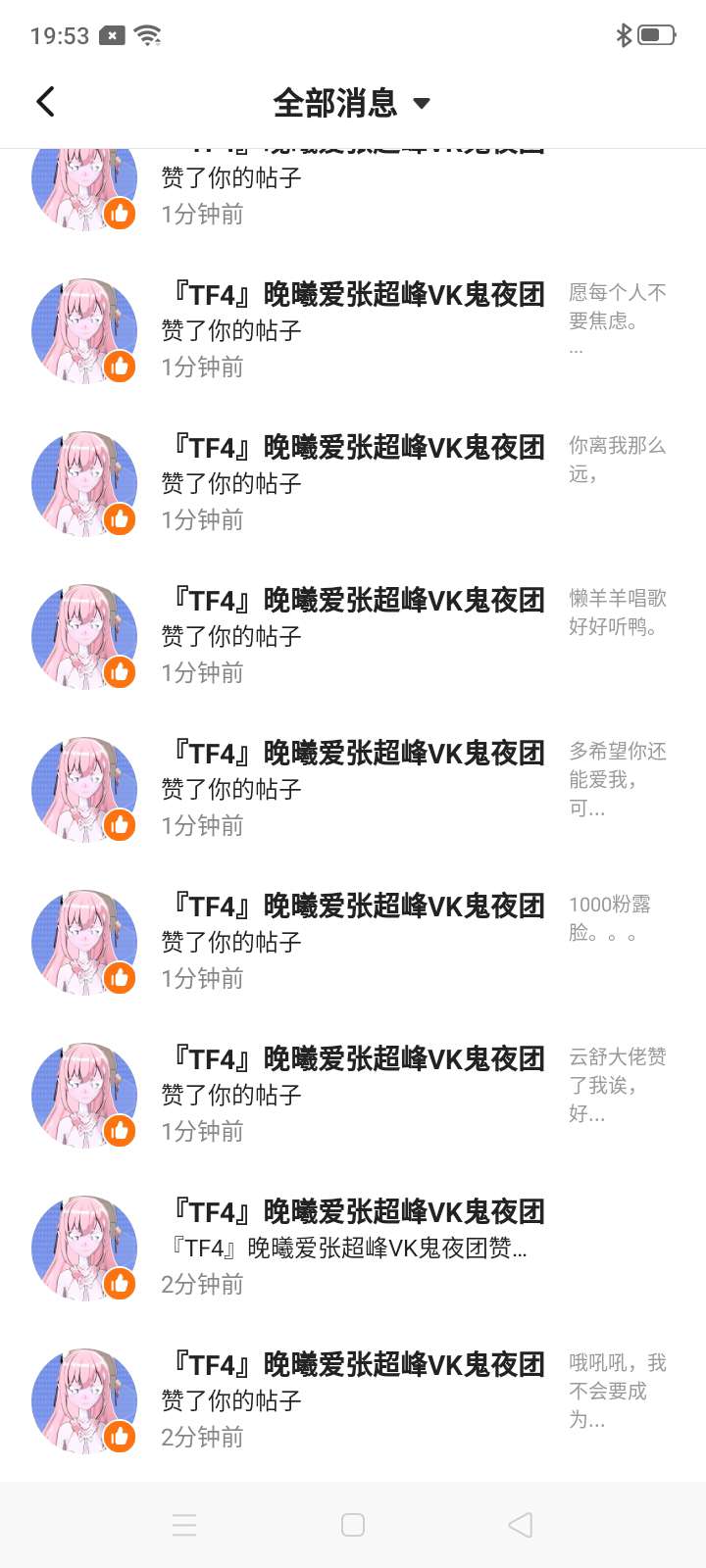Tap the system home button
706x1568 pixels.
353,1525
